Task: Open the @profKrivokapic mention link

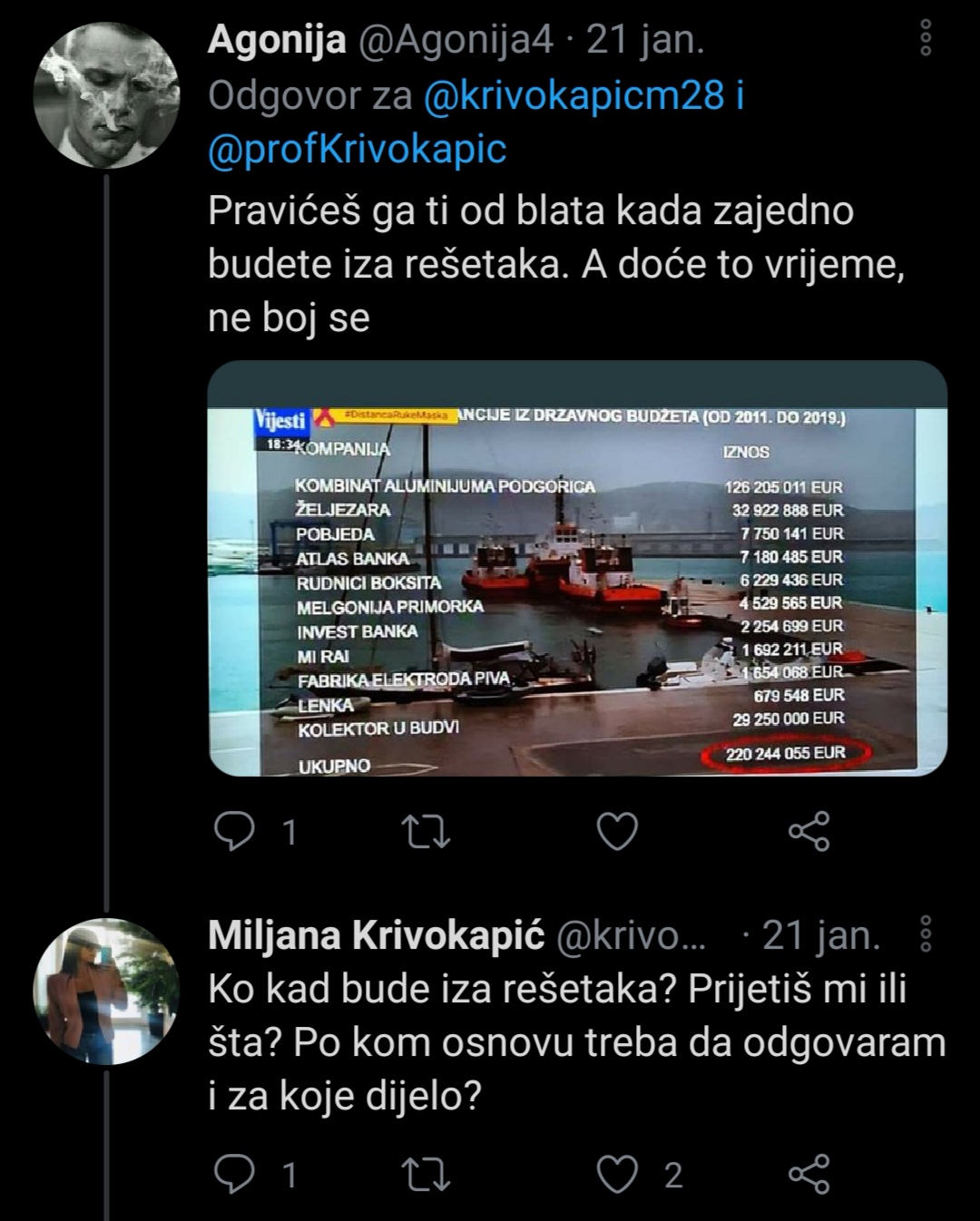Action: coord(357,149)
